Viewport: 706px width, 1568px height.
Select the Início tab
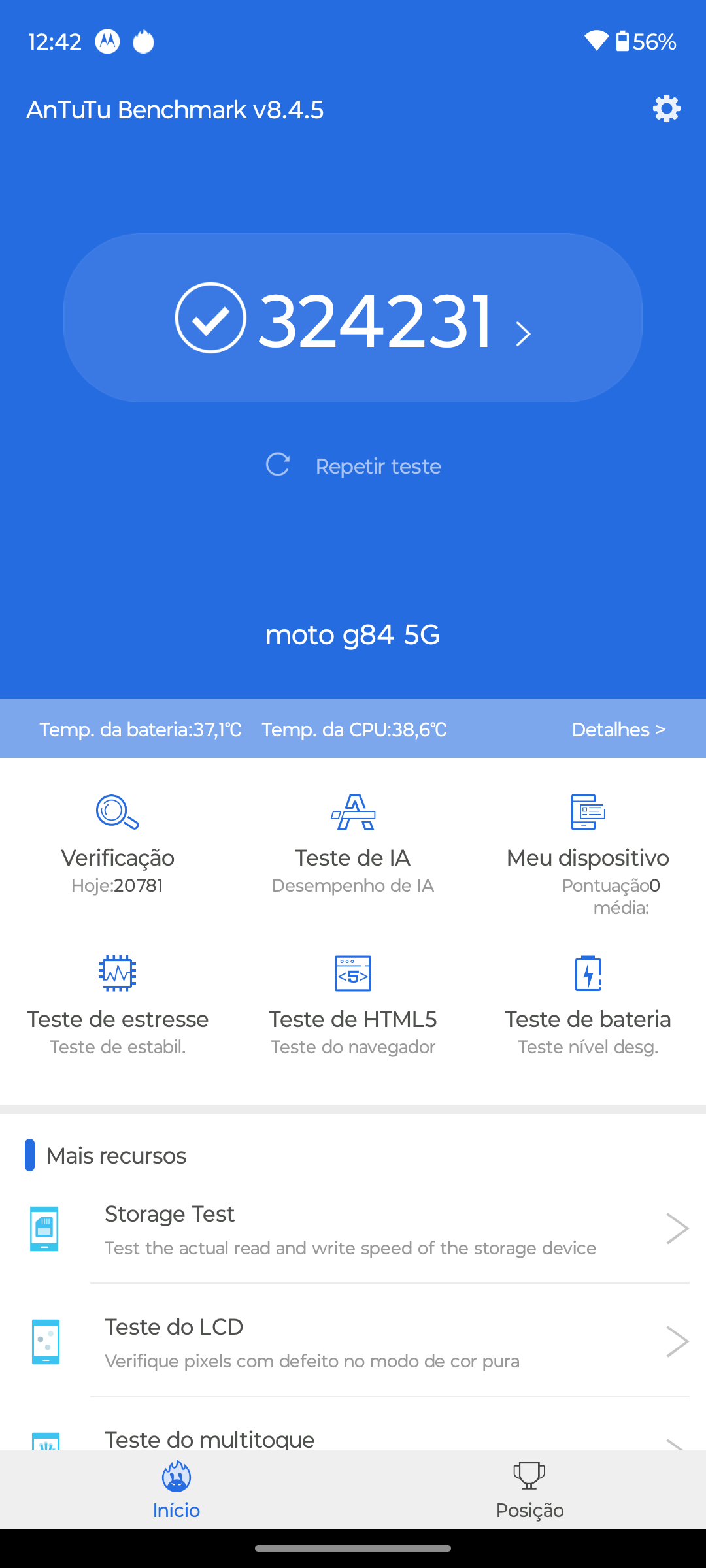176,1490
